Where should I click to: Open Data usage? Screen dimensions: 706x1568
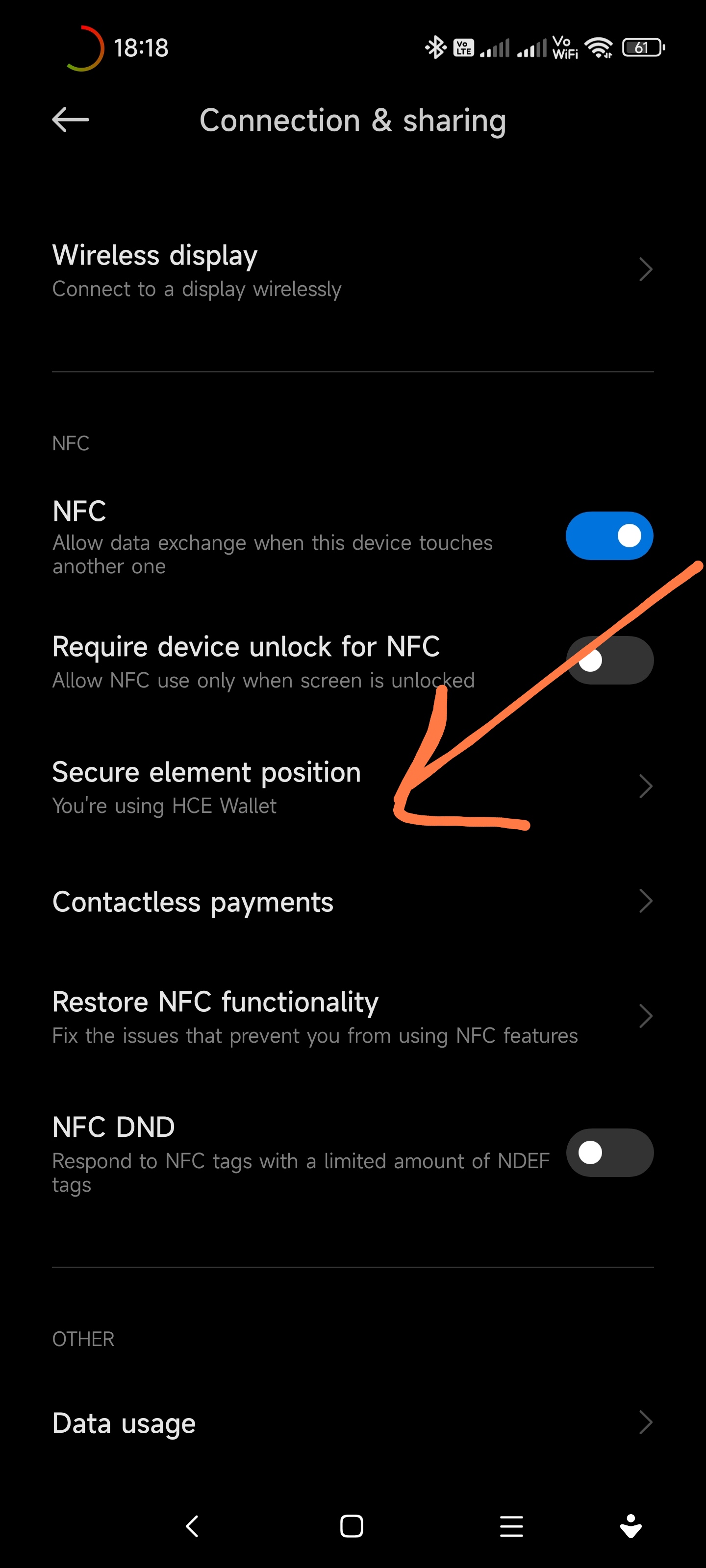[353, 1423]
